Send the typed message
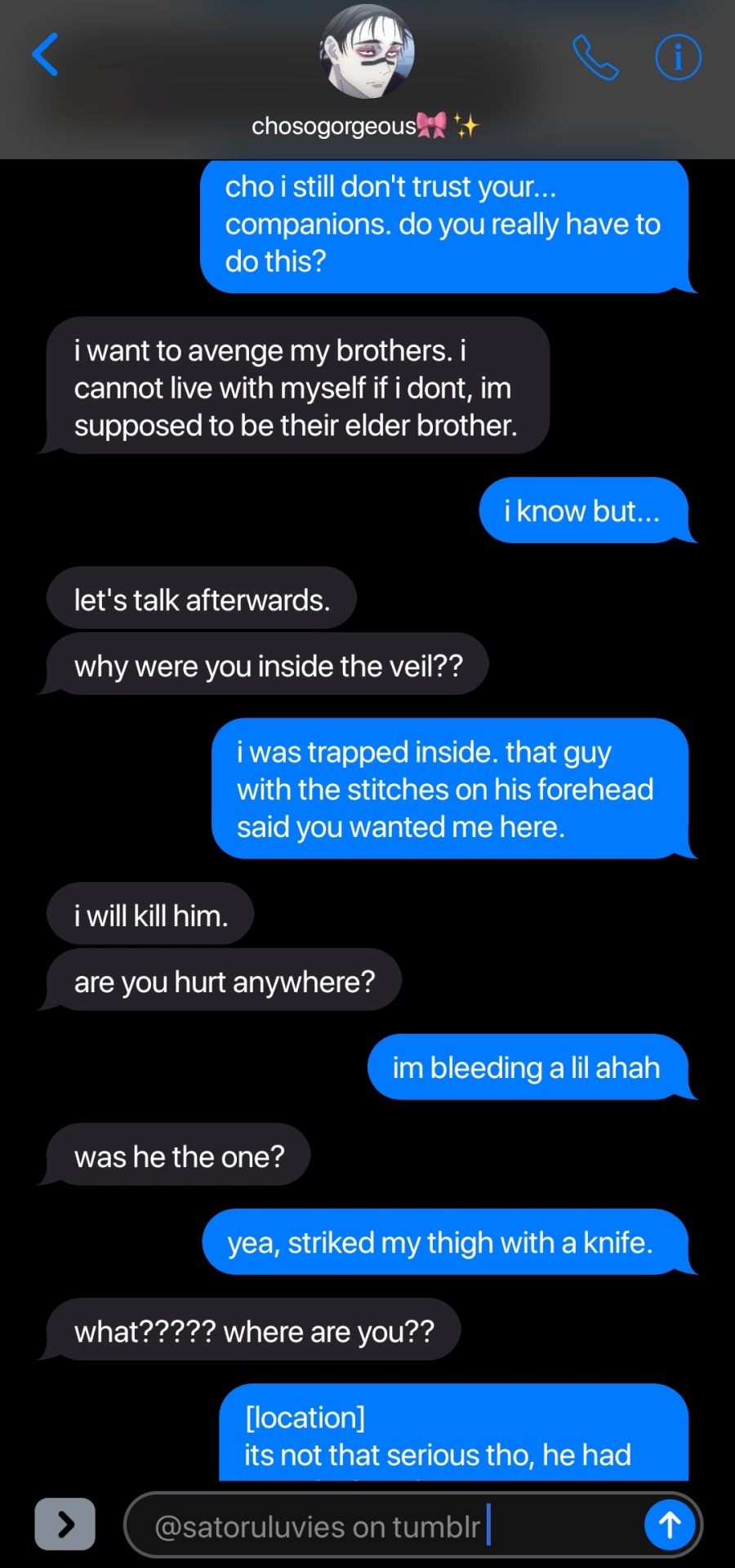Image resolution: width=735 pixels, height=1568 pixels. [669, 1524]
